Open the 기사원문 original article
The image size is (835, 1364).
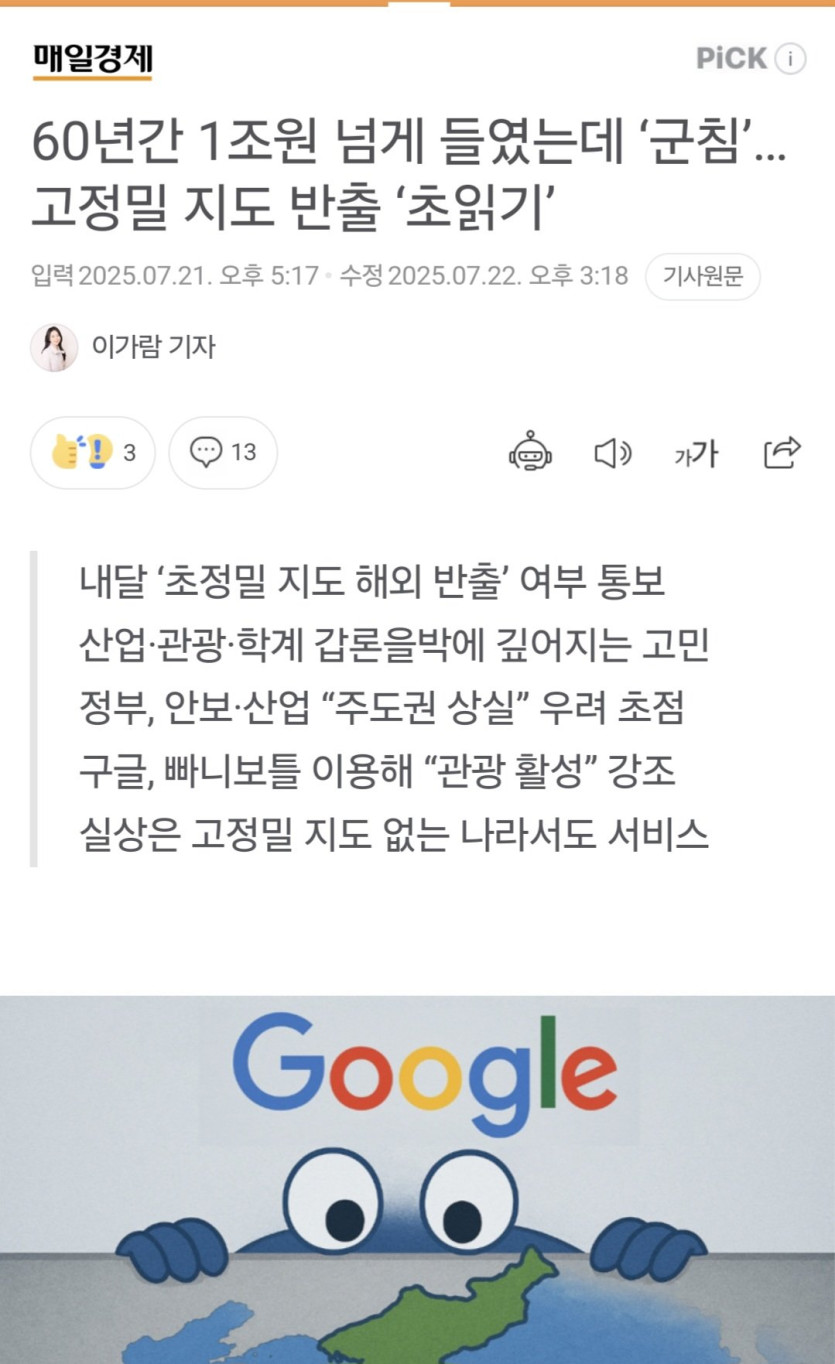pyautogui.click(x=702, y=277)
